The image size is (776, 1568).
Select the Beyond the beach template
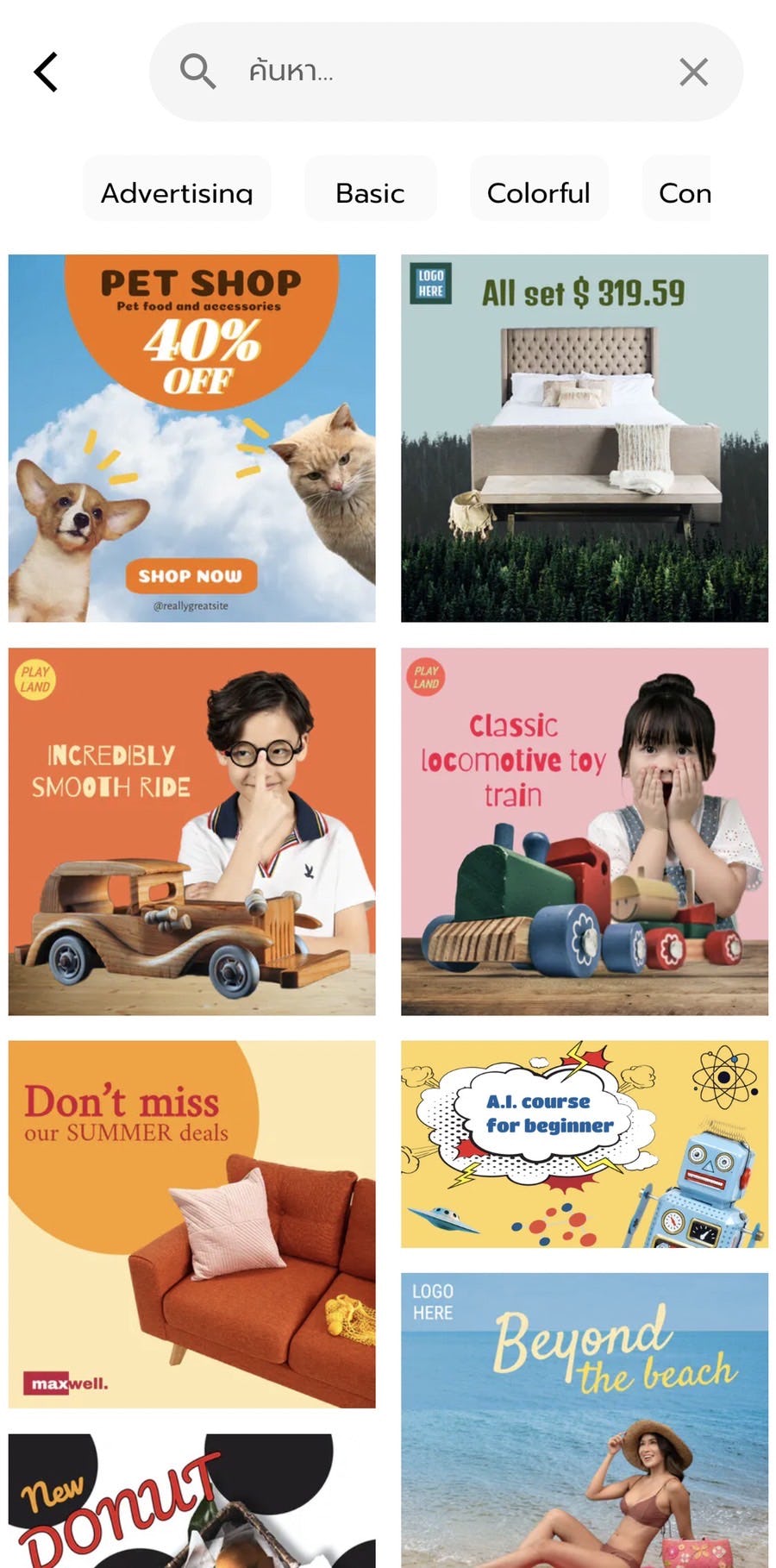[x=585, y=1420]
